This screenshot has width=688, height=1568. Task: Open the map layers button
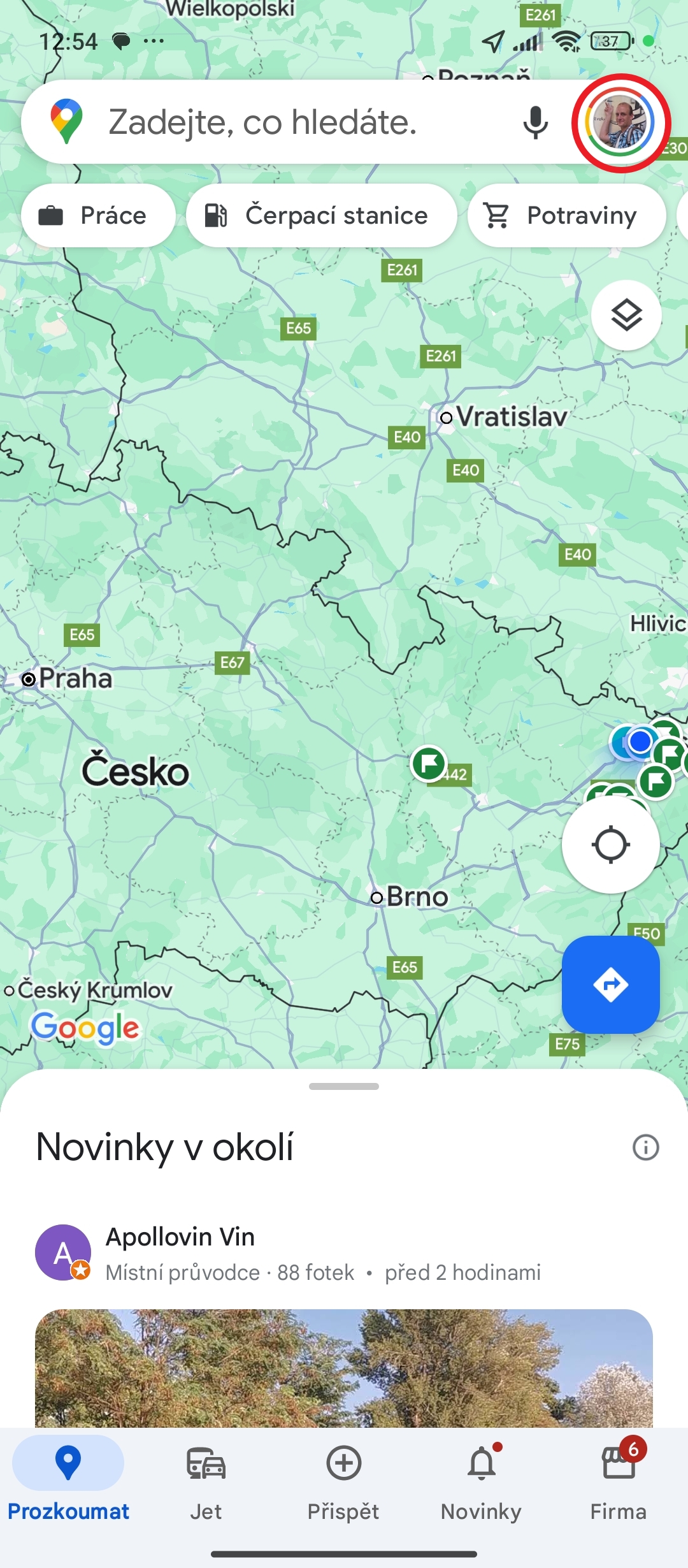(626, 315)
